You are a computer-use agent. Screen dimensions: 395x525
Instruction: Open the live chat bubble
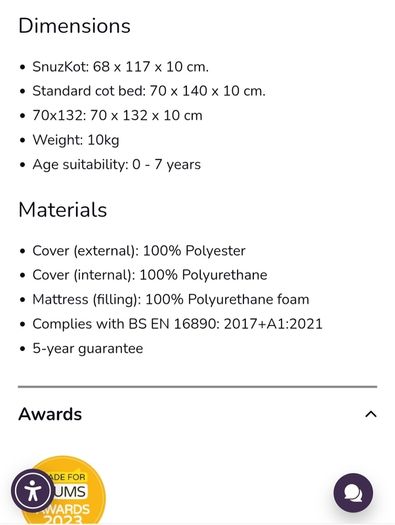click(353, 493)
